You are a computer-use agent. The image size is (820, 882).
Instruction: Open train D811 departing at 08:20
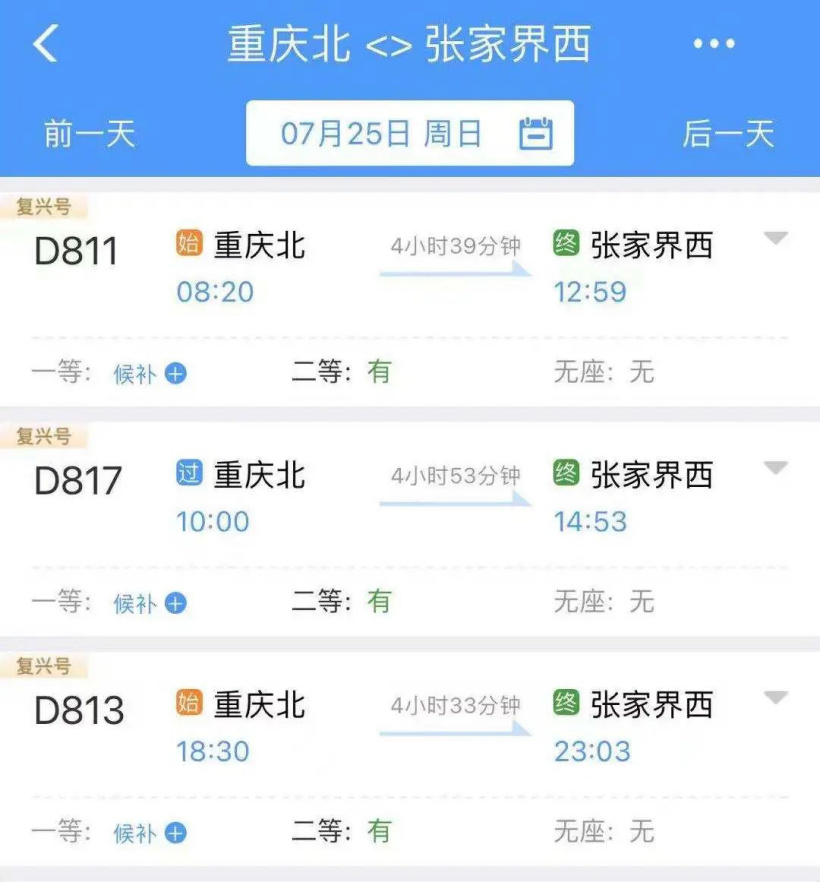pos(76,251)
